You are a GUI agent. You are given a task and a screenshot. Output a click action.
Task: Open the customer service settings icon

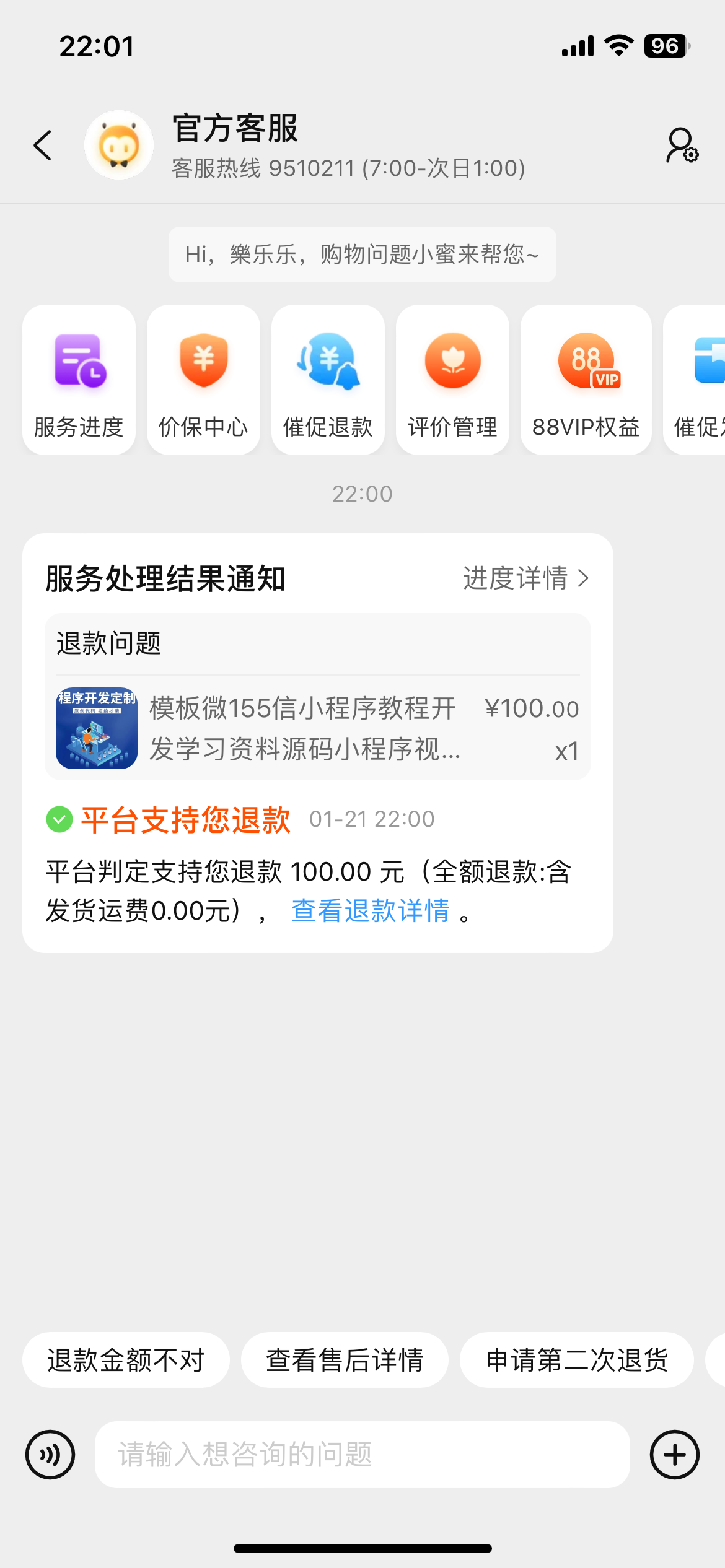682,146
